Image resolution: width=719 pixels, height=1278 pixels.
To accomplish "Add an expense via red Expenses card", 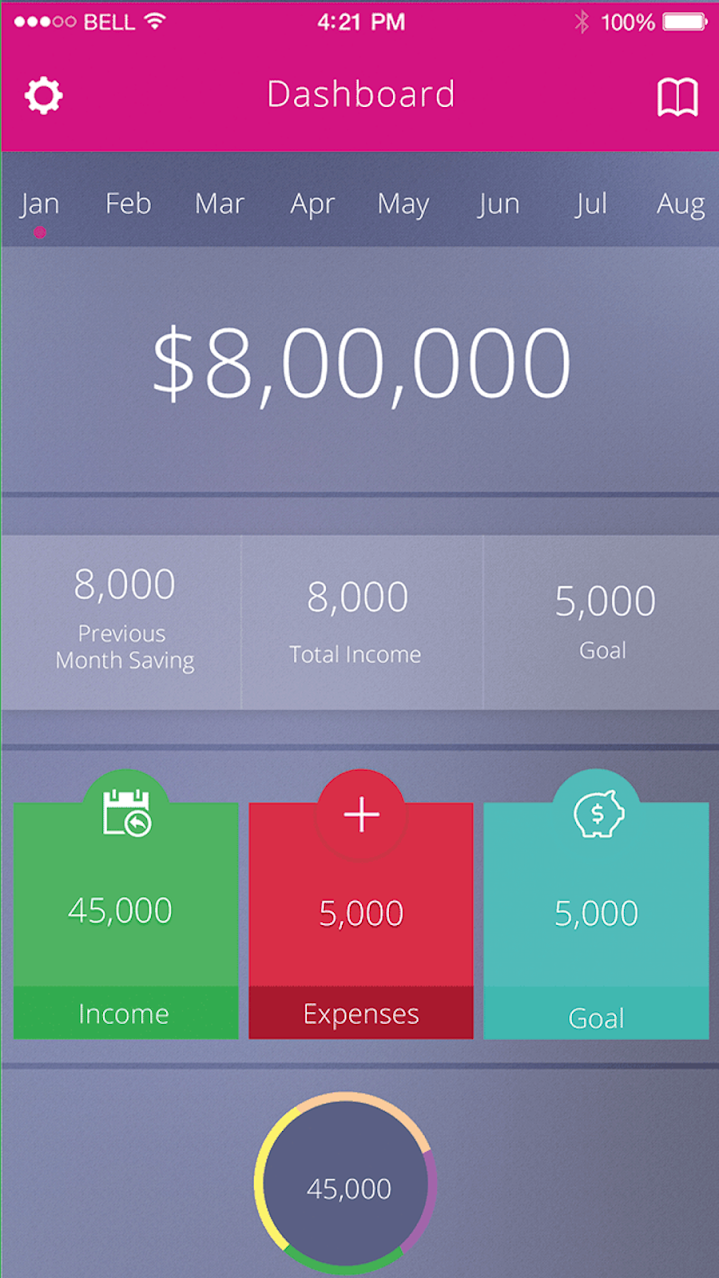I will coord(361,815).
